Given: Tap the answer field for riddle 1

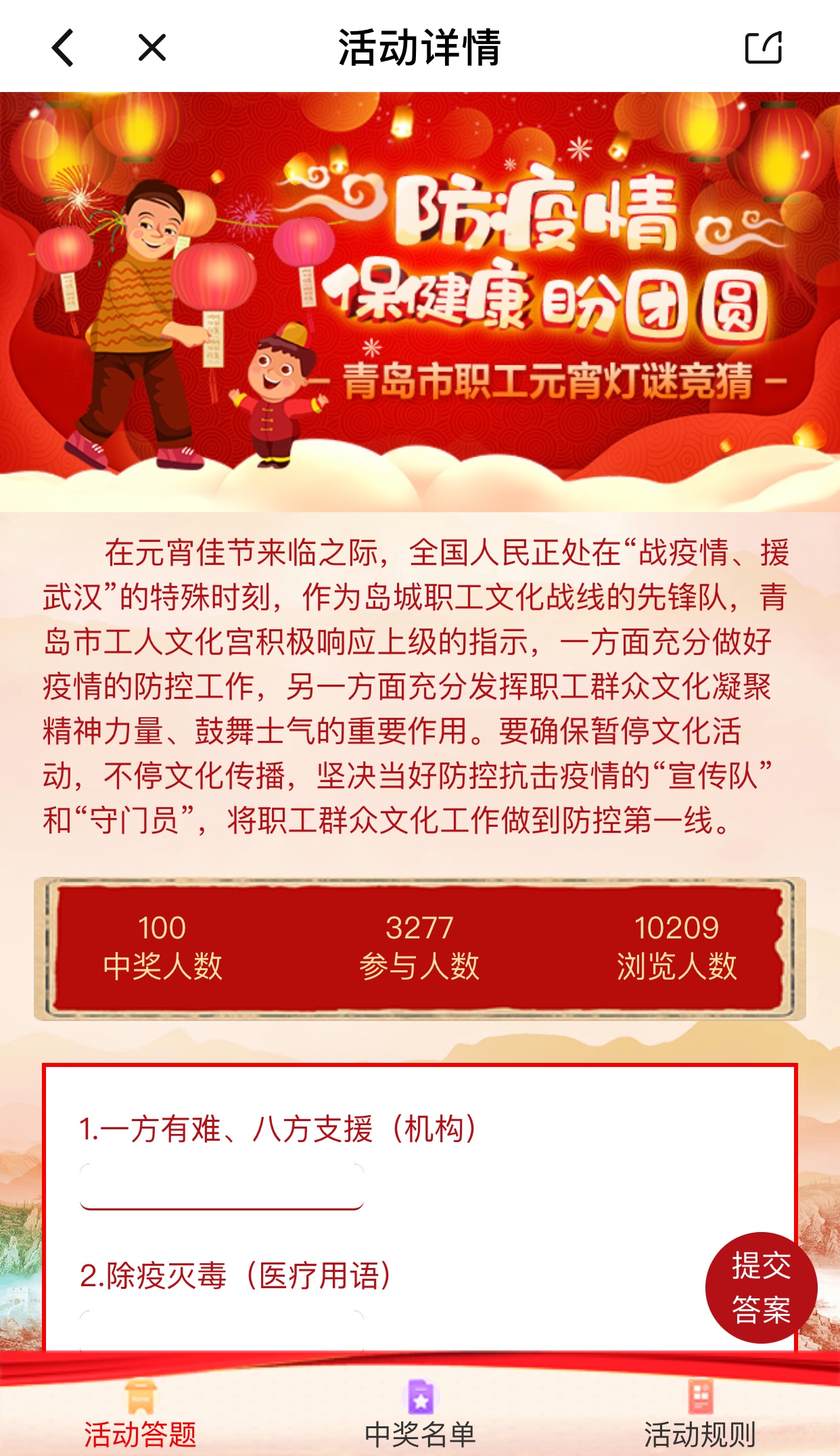Looking at the screenshot, I should pyautogui.click(x=222, y=1186).
